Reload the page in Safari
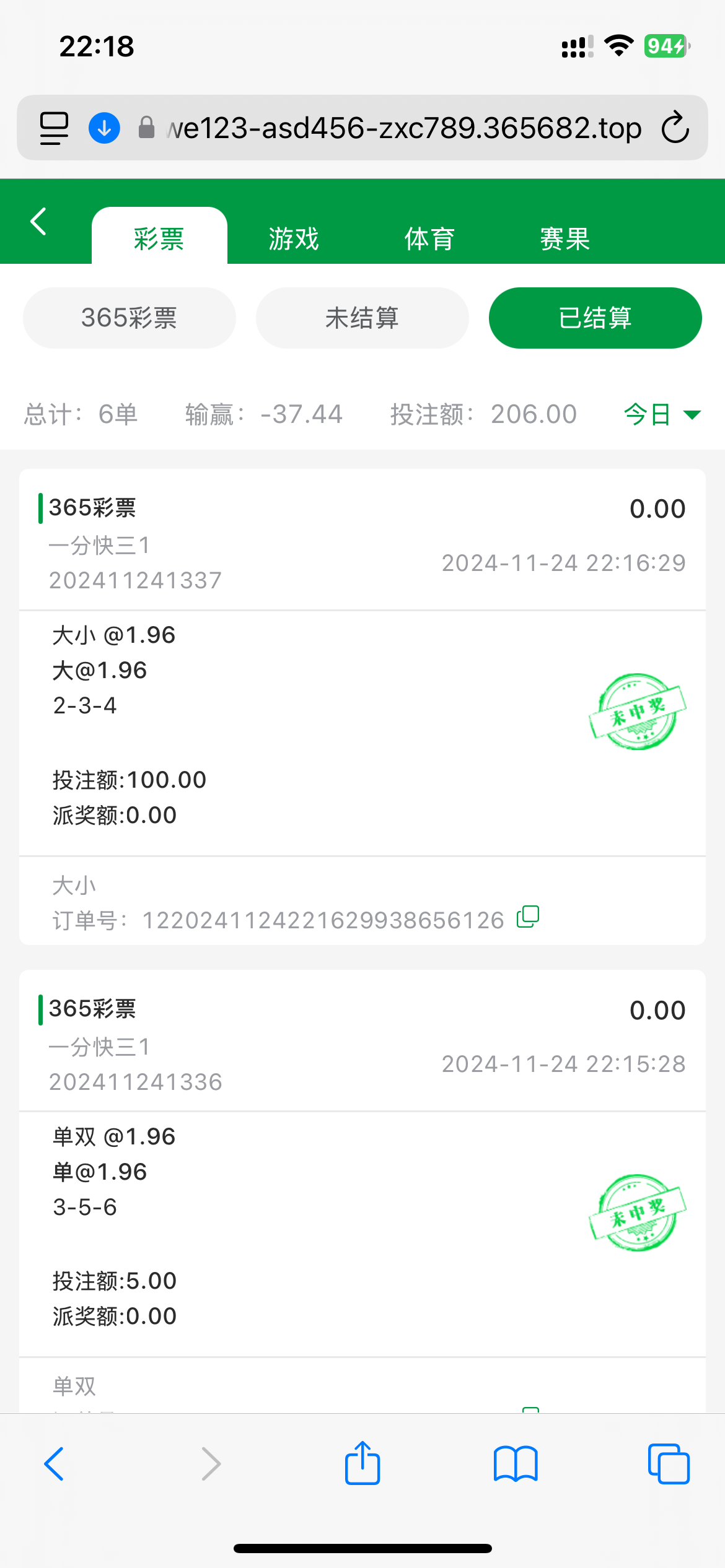Image resolution: width=725 pixels, height=1568 pixels. coord(675,128)
